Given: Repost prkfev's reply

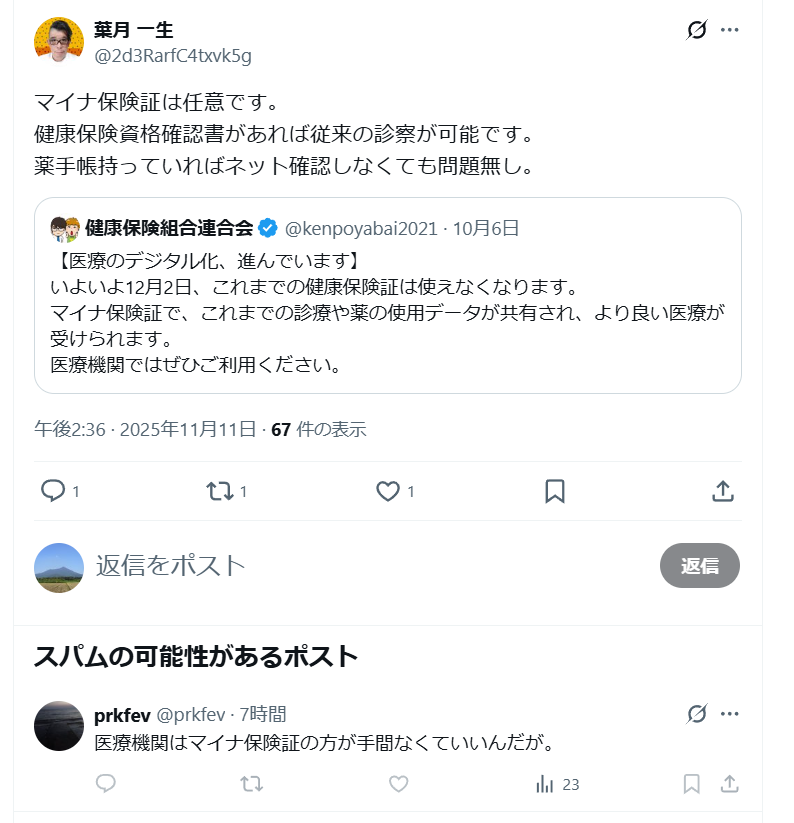Looking at the screenshot, I should tap(251, 784).
